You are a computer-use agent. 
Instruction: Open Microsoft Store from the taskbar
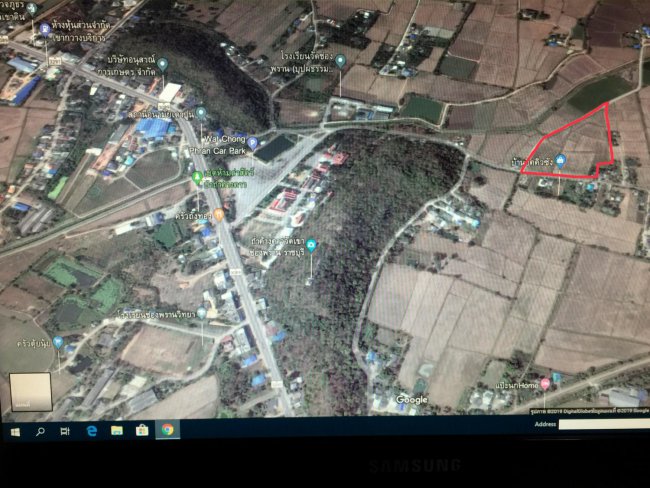tap(142, 430)
